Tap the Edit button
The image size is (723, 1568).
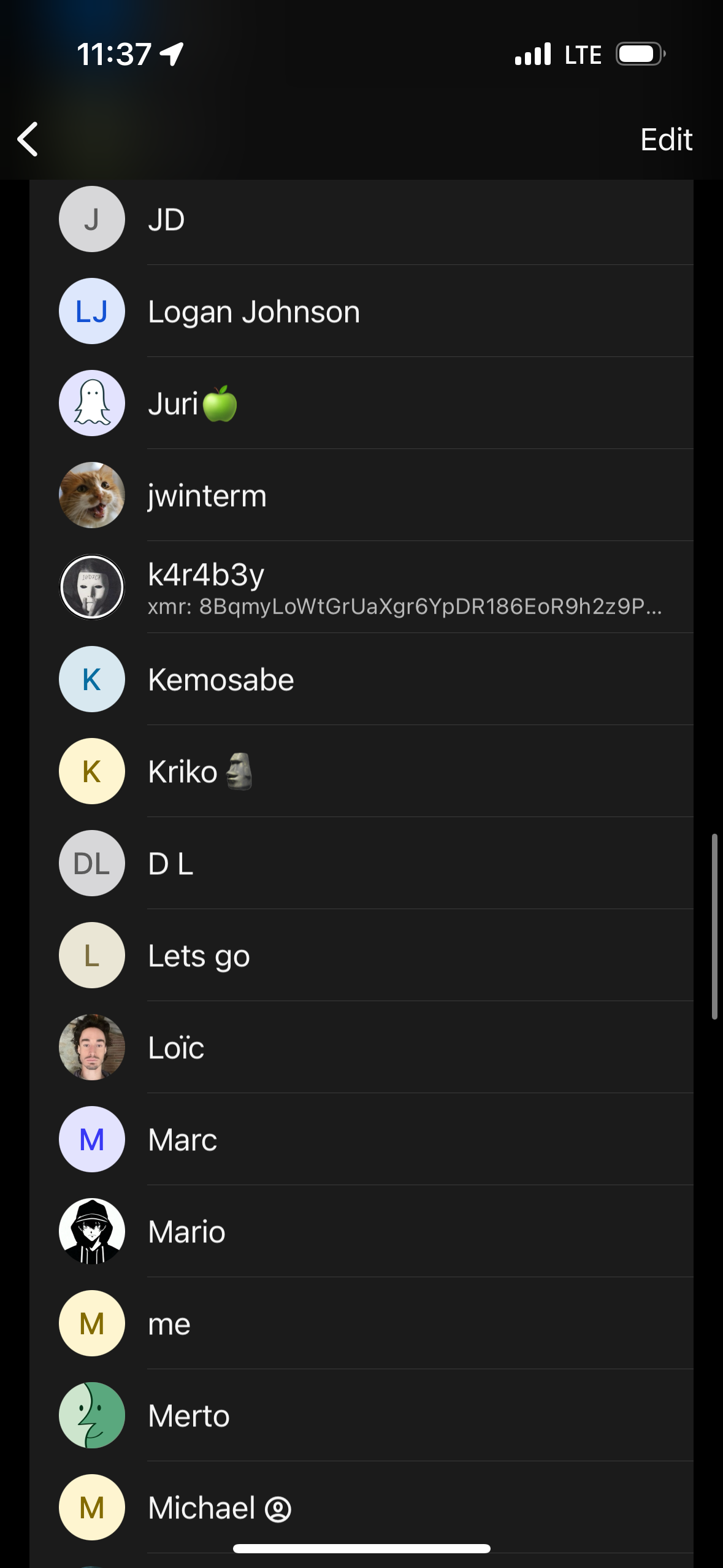coord(666,140)
